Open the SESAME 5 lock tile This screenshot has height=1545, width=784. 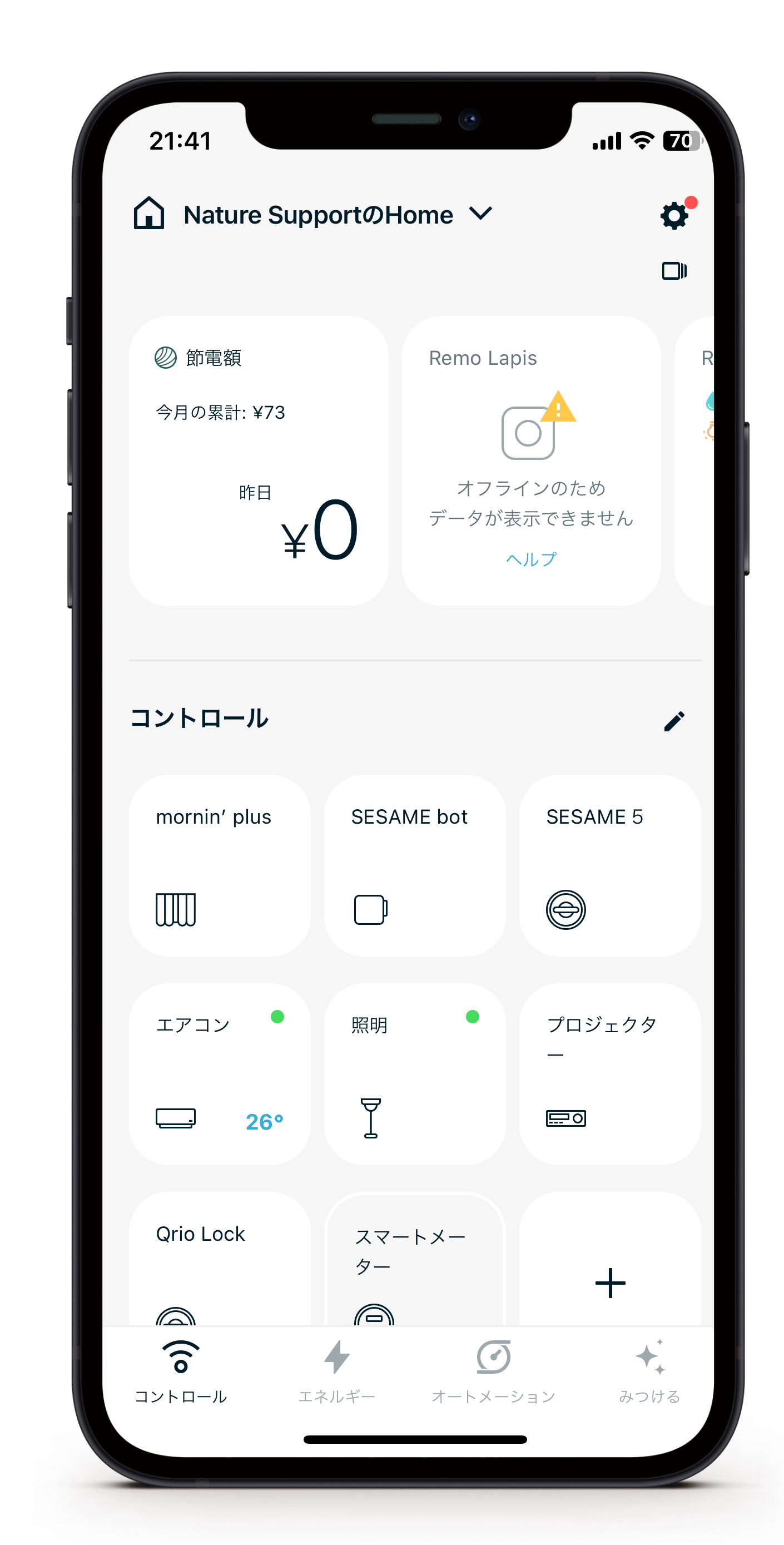pos(609,865)
